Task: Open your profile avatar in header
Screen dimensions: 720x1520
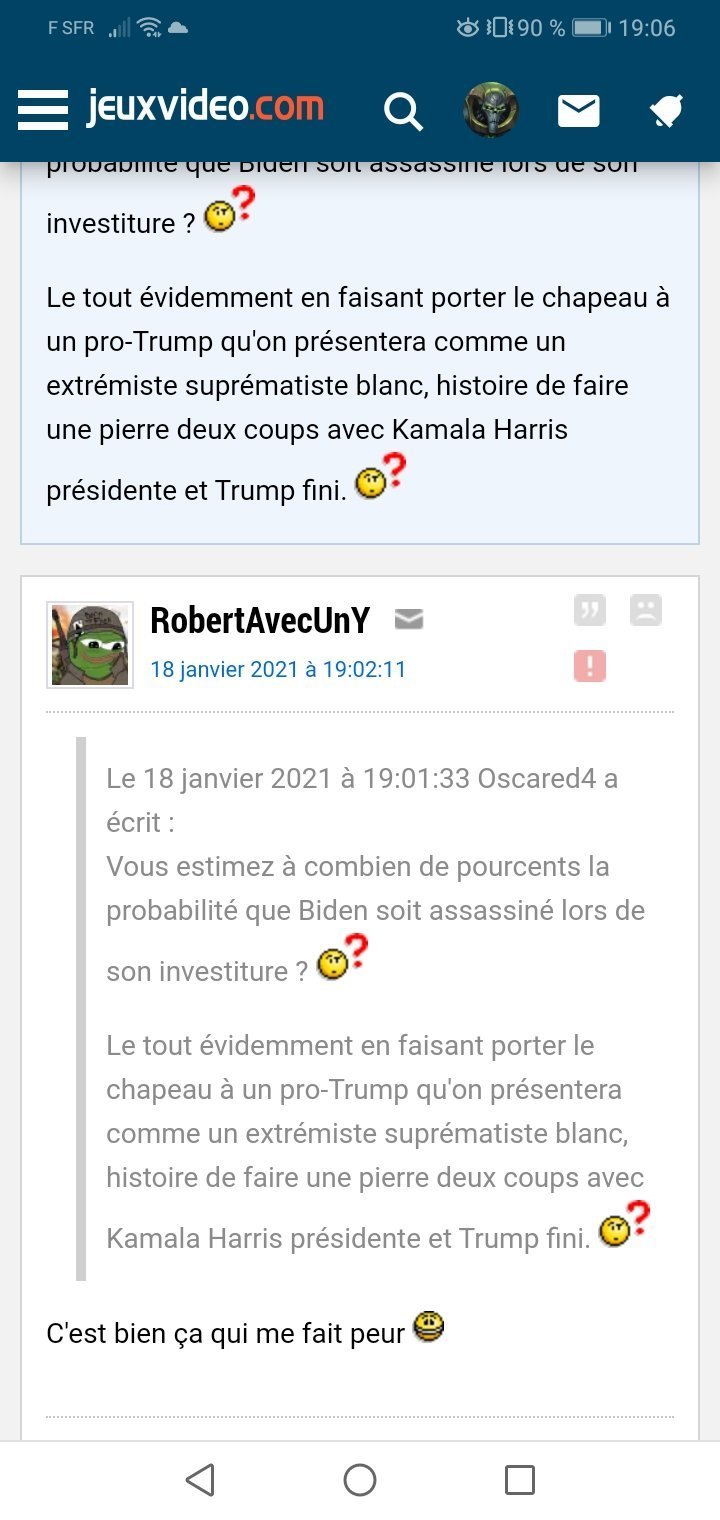Action: click(490, 110)
